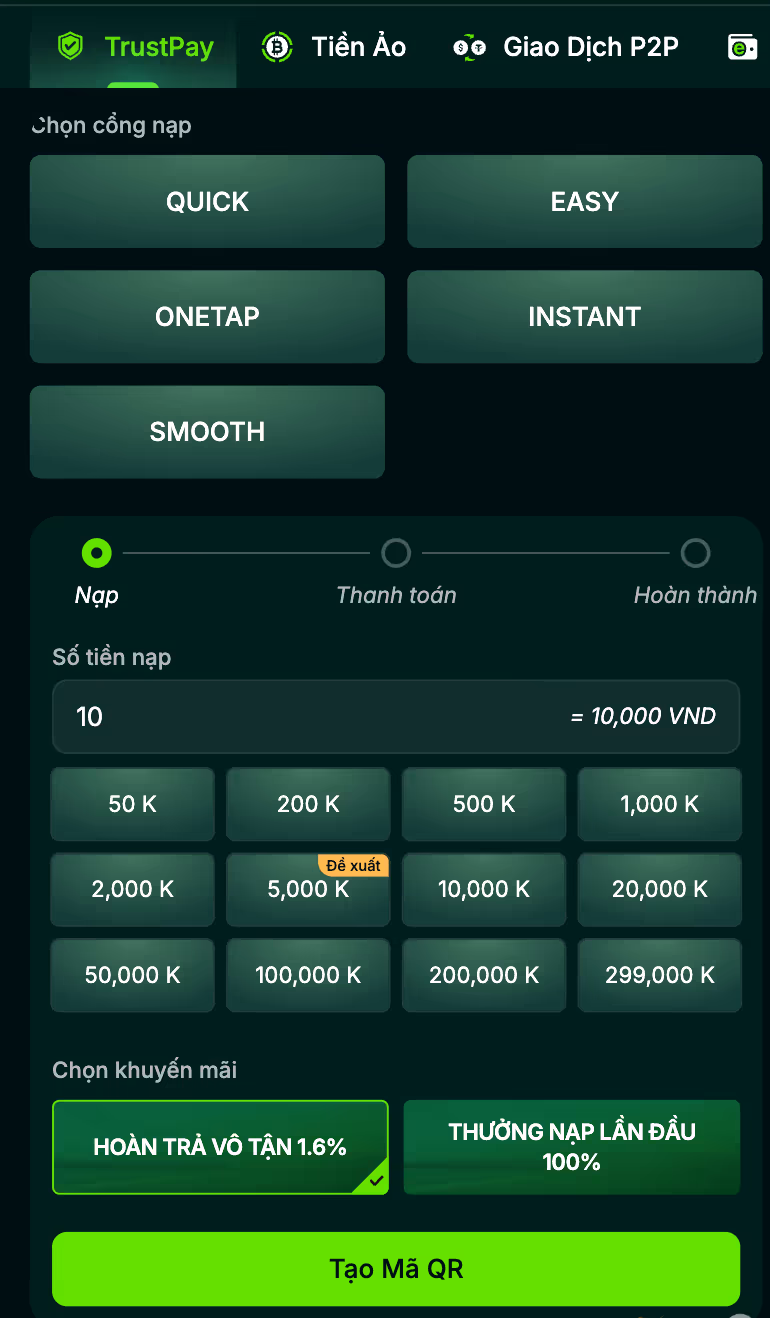Choose the 10,000 K preset
This screenshot has height=1318, width=770.
tap(484, 889)
